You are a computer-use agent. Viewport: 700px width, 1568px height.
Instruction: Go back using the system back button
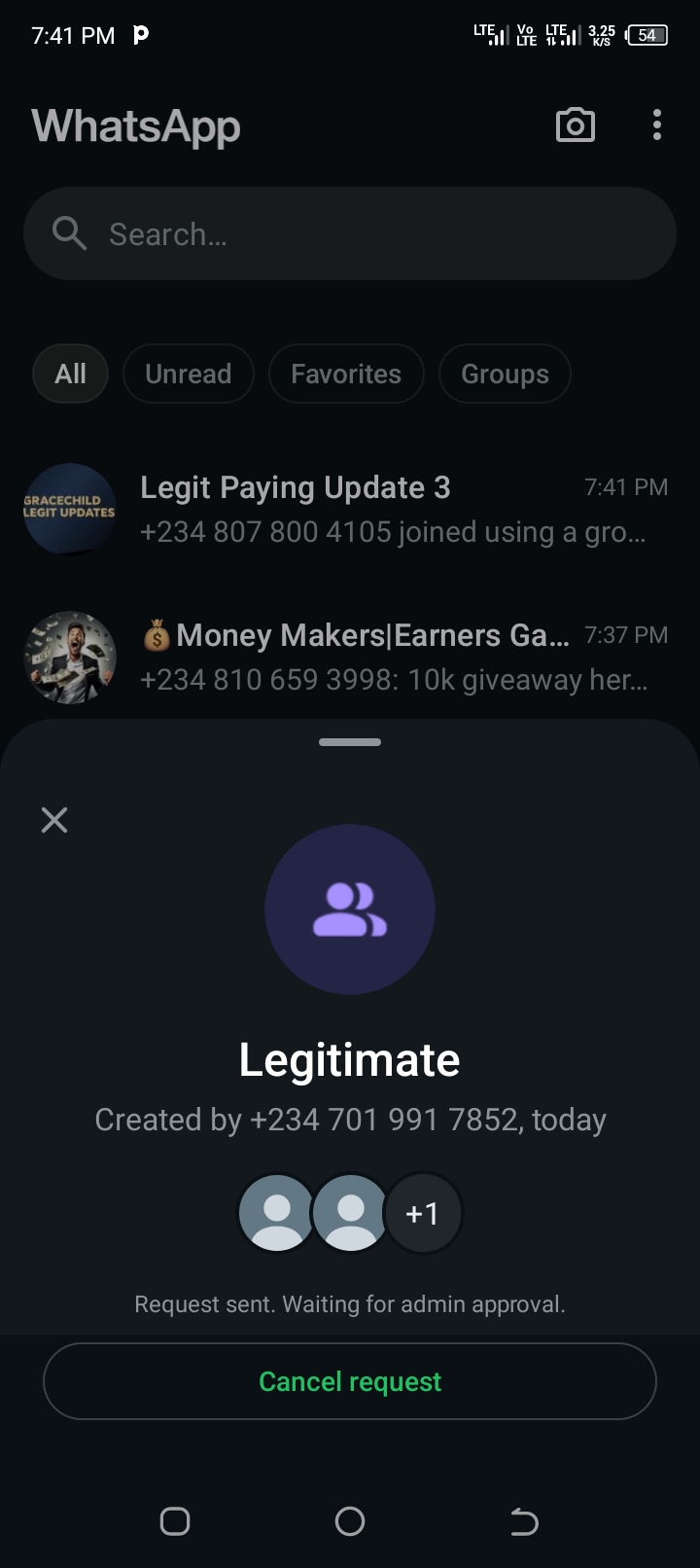click(524, 1521)
